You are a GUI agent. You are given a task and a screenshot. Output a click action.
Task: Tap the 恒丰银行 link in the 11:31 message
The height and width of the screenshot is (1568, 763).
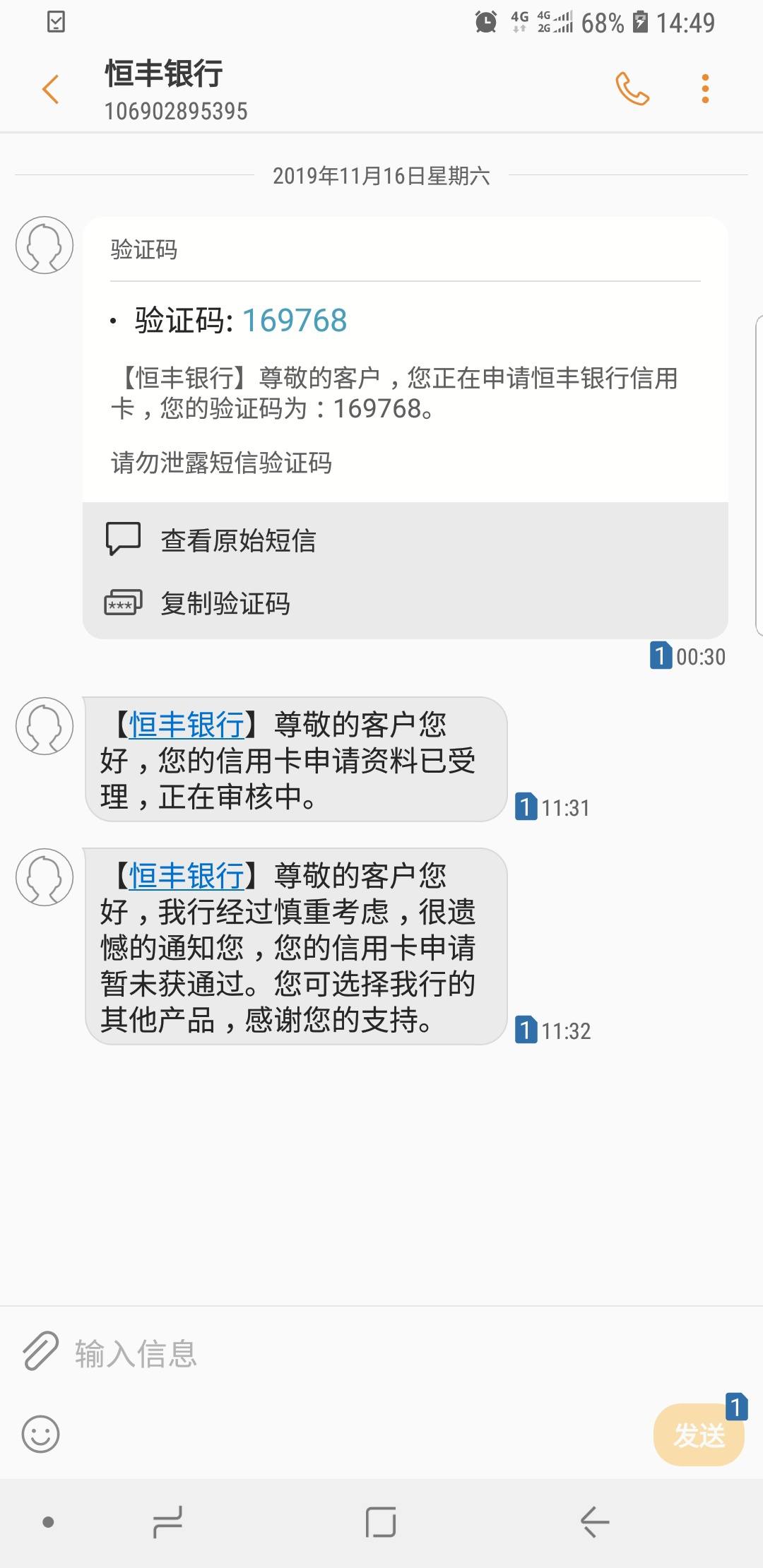tap(187, 725)
